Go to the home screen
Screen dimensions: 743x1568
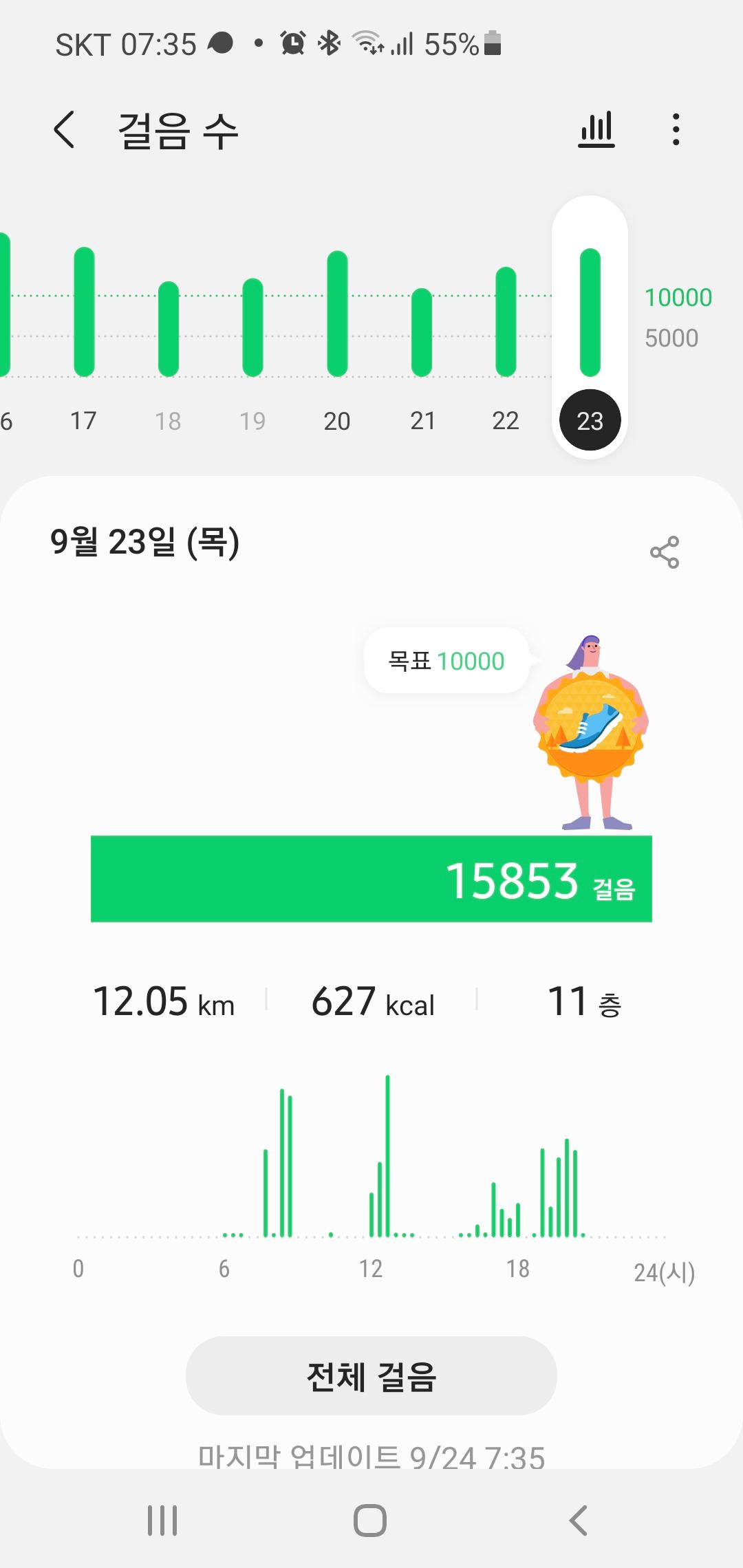370,1520
